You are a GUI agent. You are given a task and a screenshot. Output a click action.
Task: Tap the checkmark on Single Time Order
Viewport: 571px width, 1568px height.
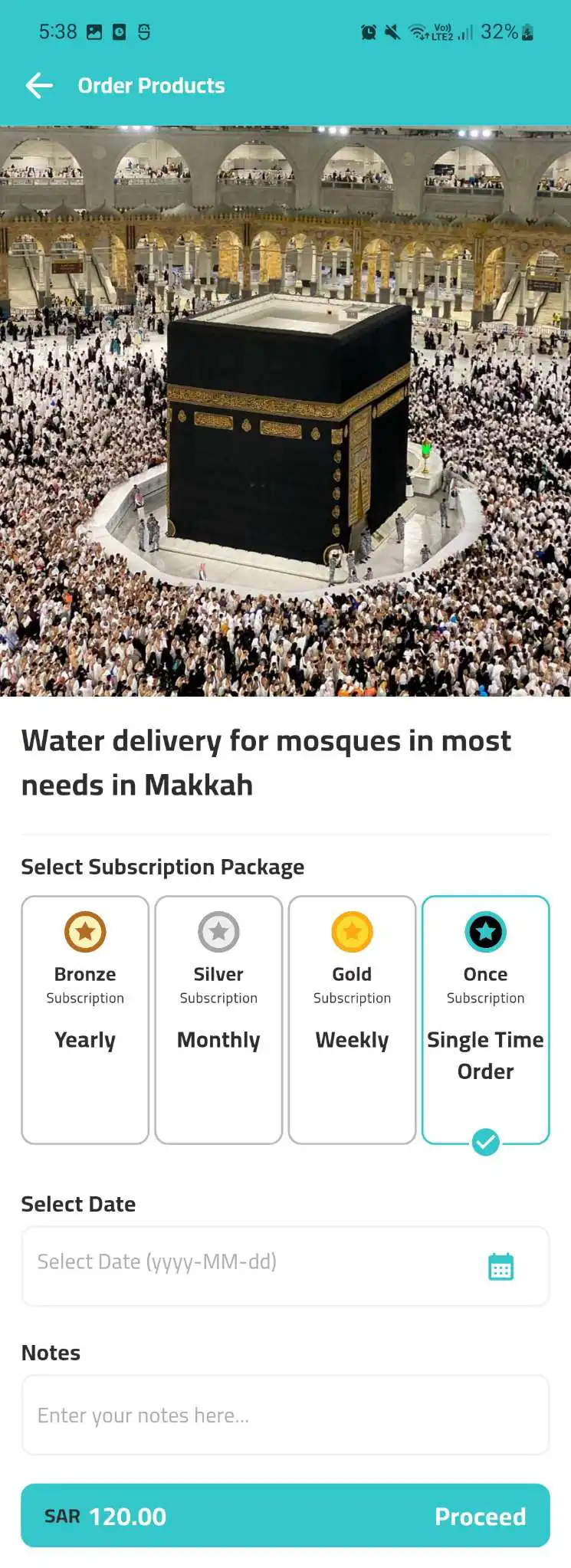point(485,1143)
